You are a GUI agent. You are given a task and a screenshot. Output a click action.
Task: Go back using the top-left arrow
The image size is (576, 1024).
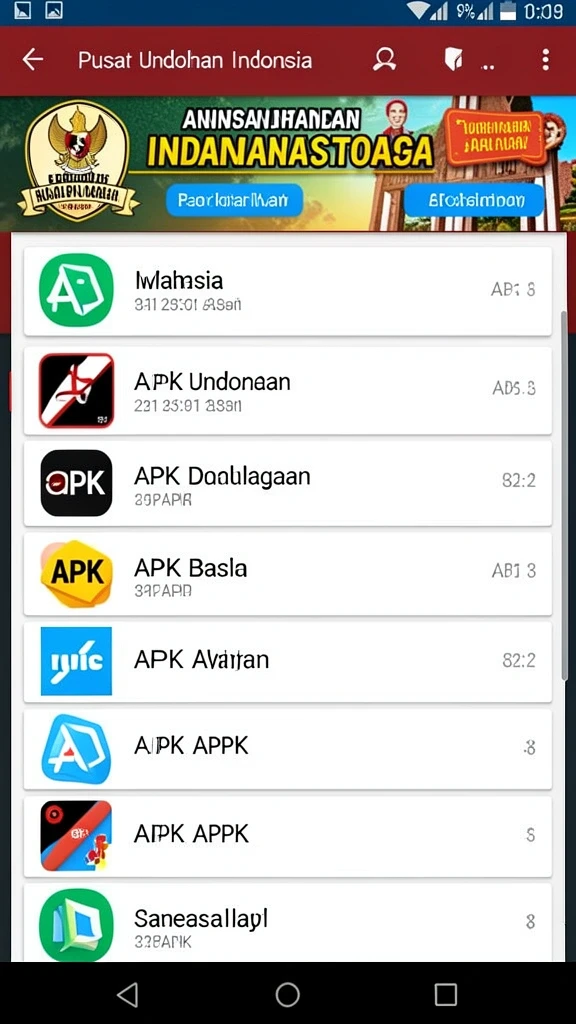coord(33,60)
